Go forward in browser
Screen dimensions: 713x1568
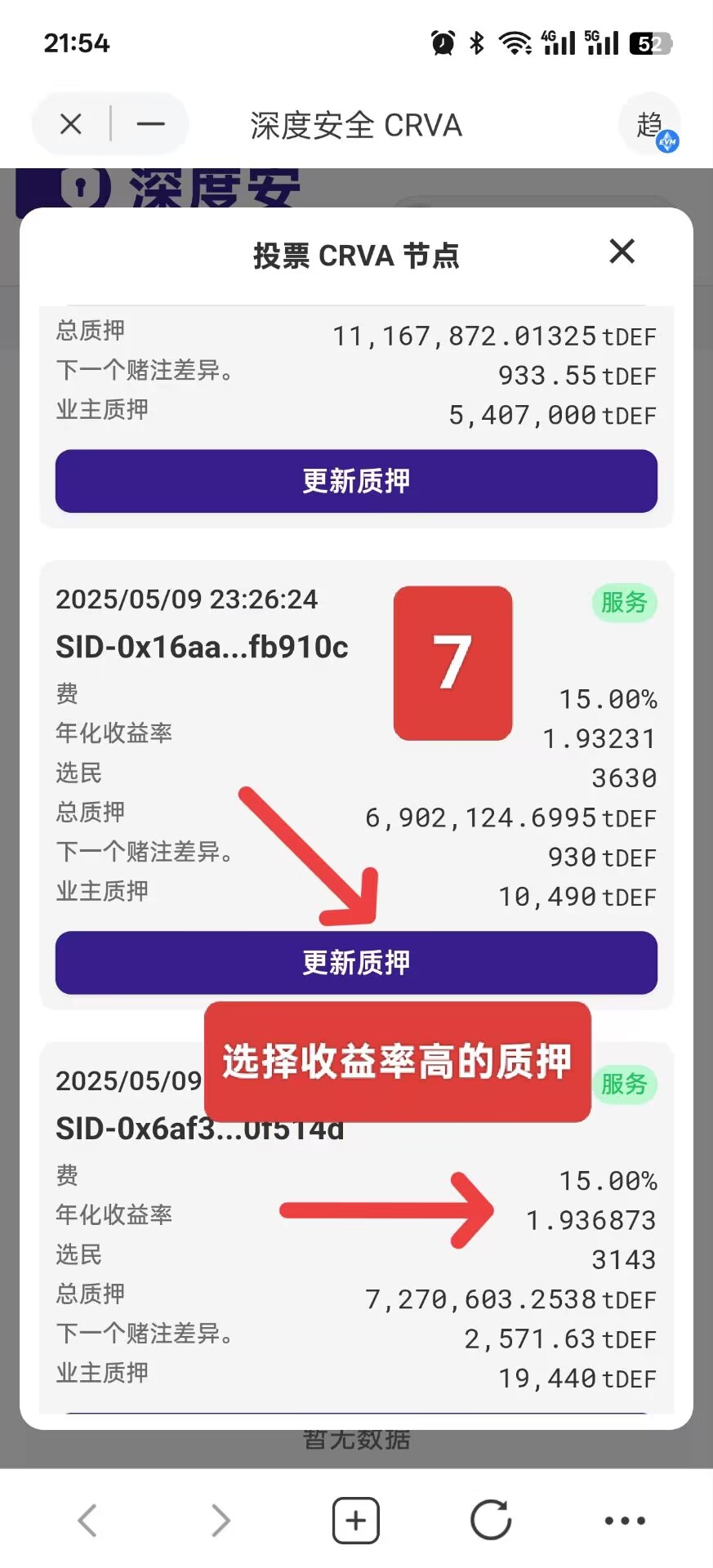coord(221,1521)
